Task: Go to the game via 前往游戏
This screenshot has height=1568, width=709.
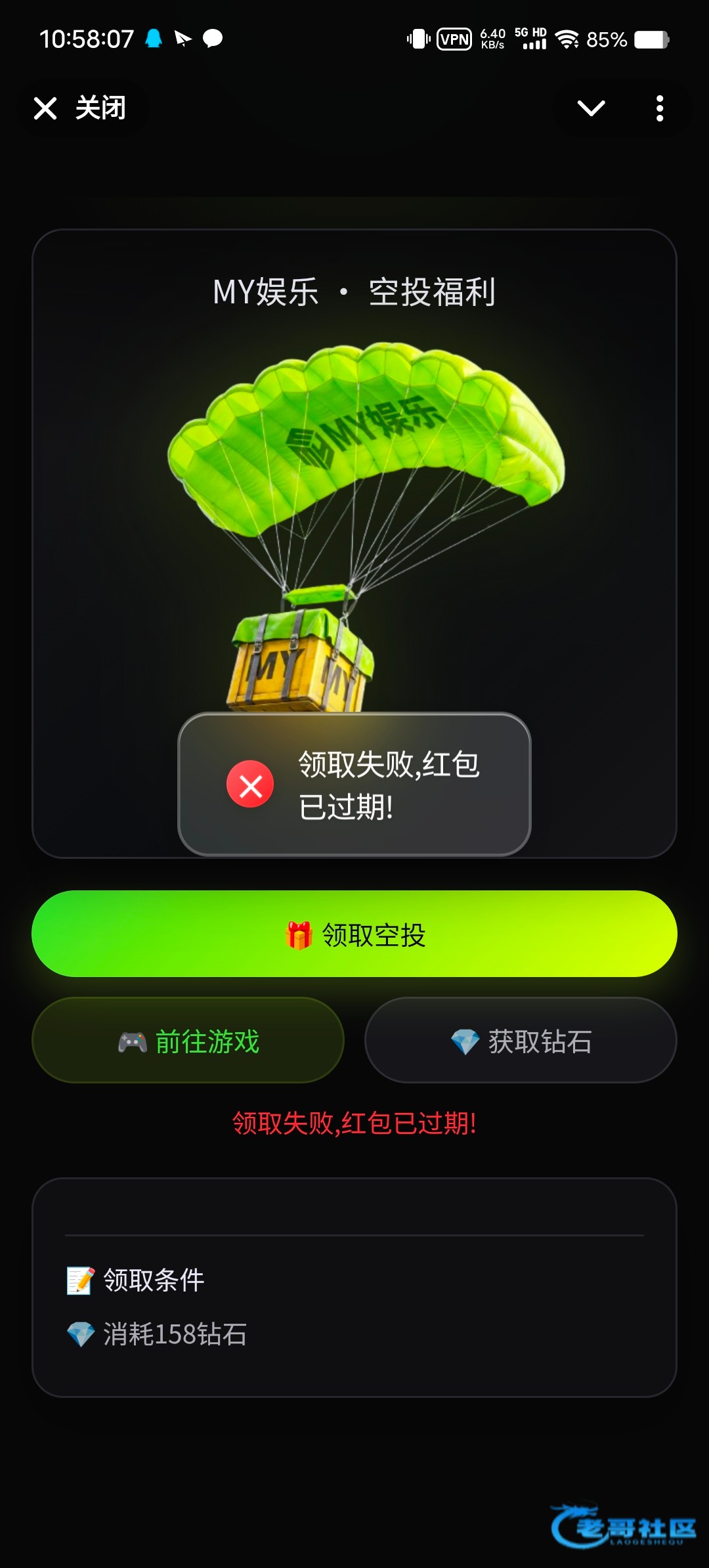Action: point(188,1041)
